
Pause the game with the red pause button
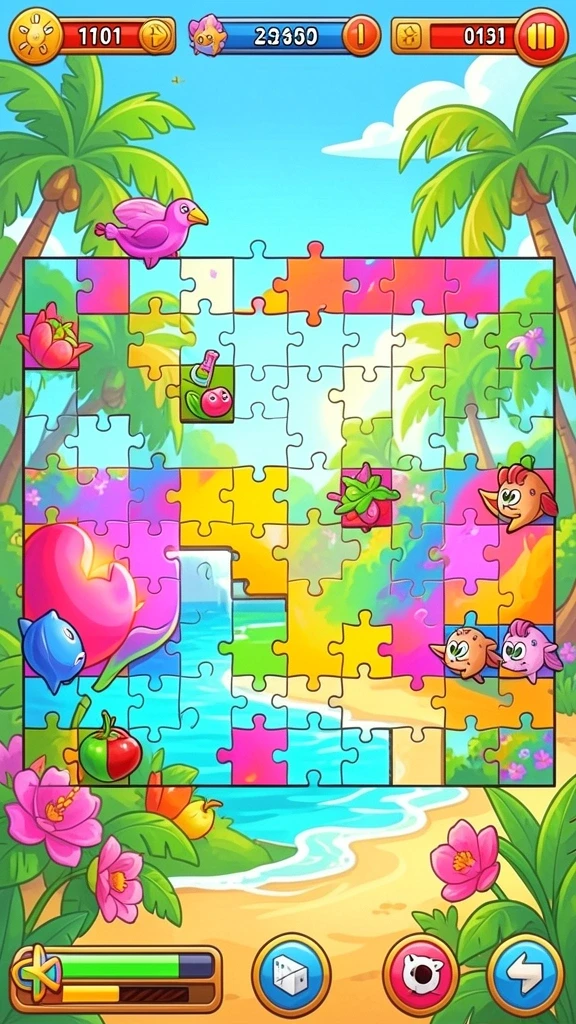coord(541,36)
